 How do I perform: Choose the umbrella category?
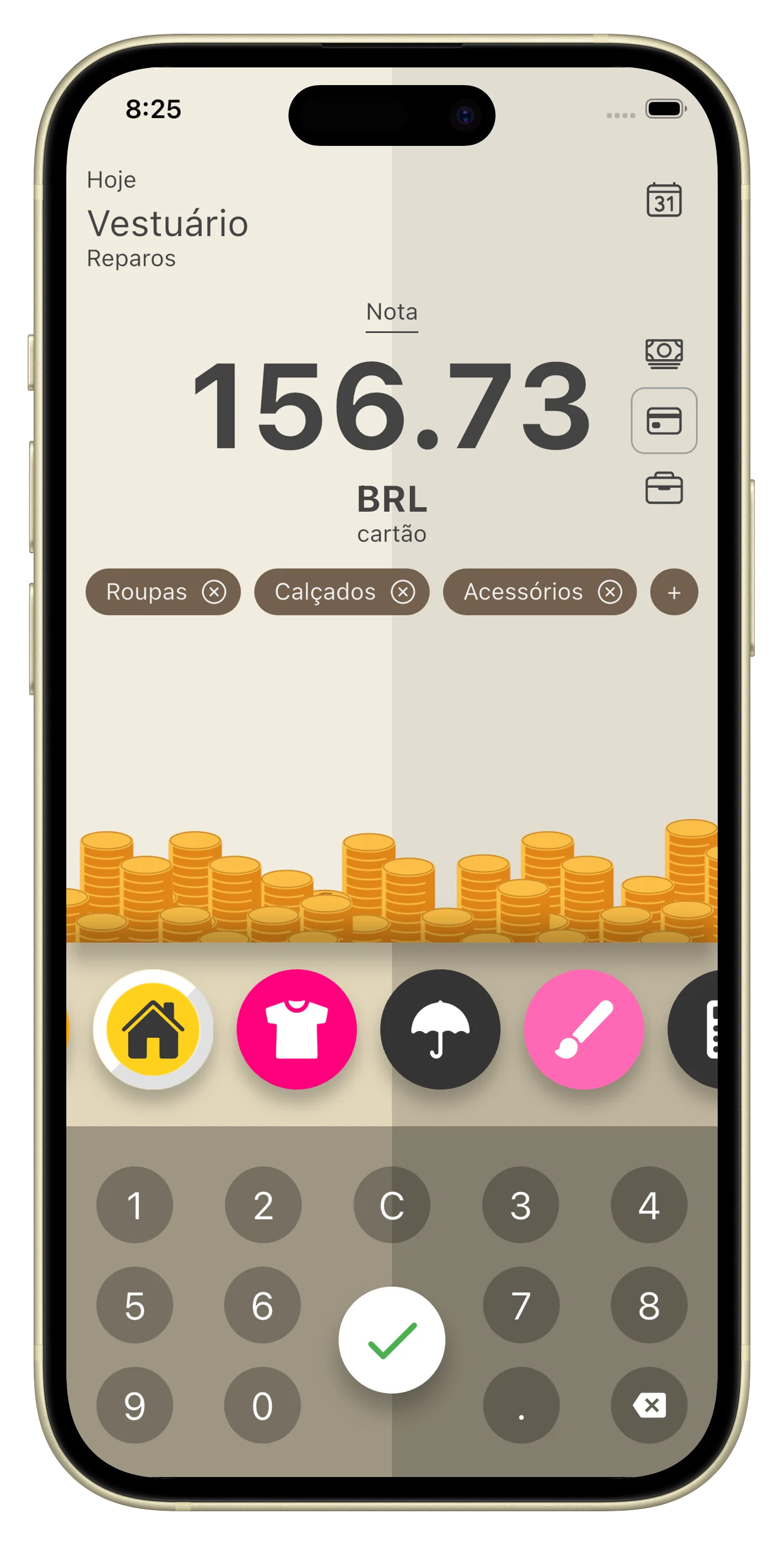click(x=440, y=1028)
